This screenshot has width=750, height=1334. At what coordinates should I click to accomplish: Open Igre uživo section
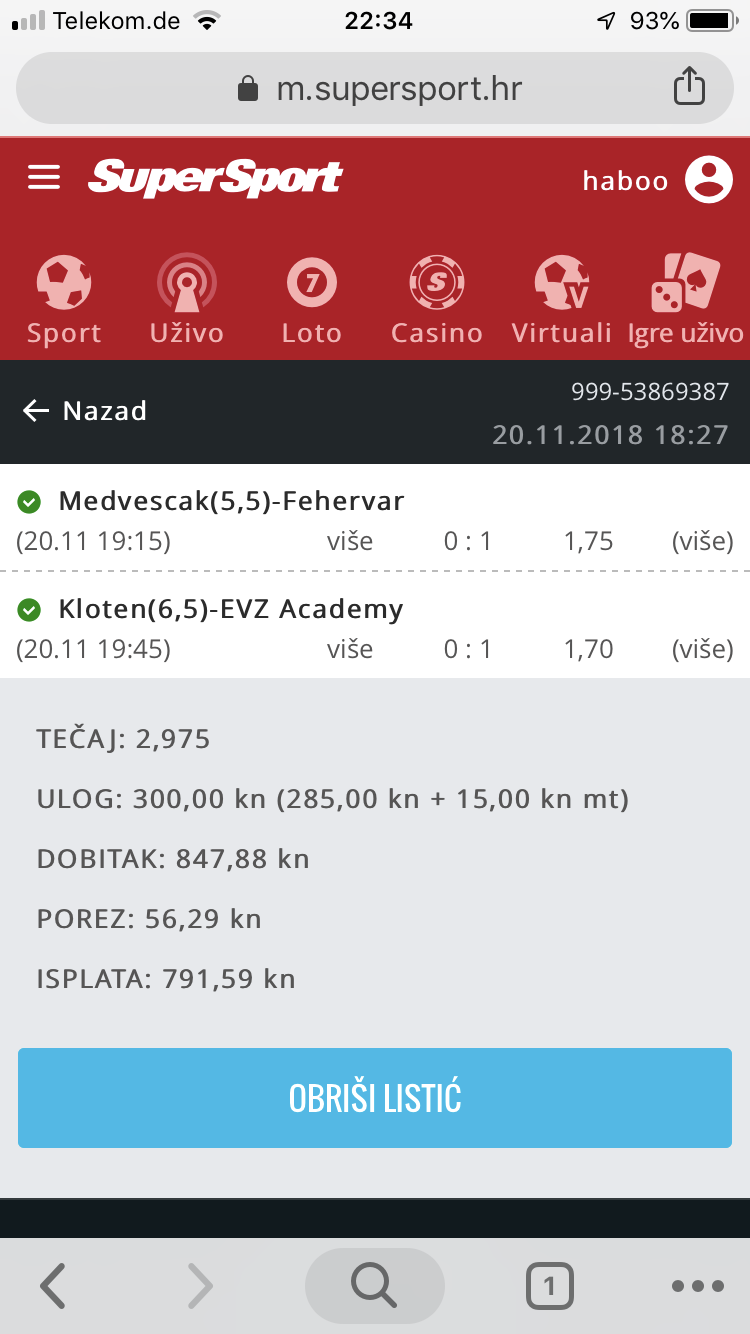686,300
